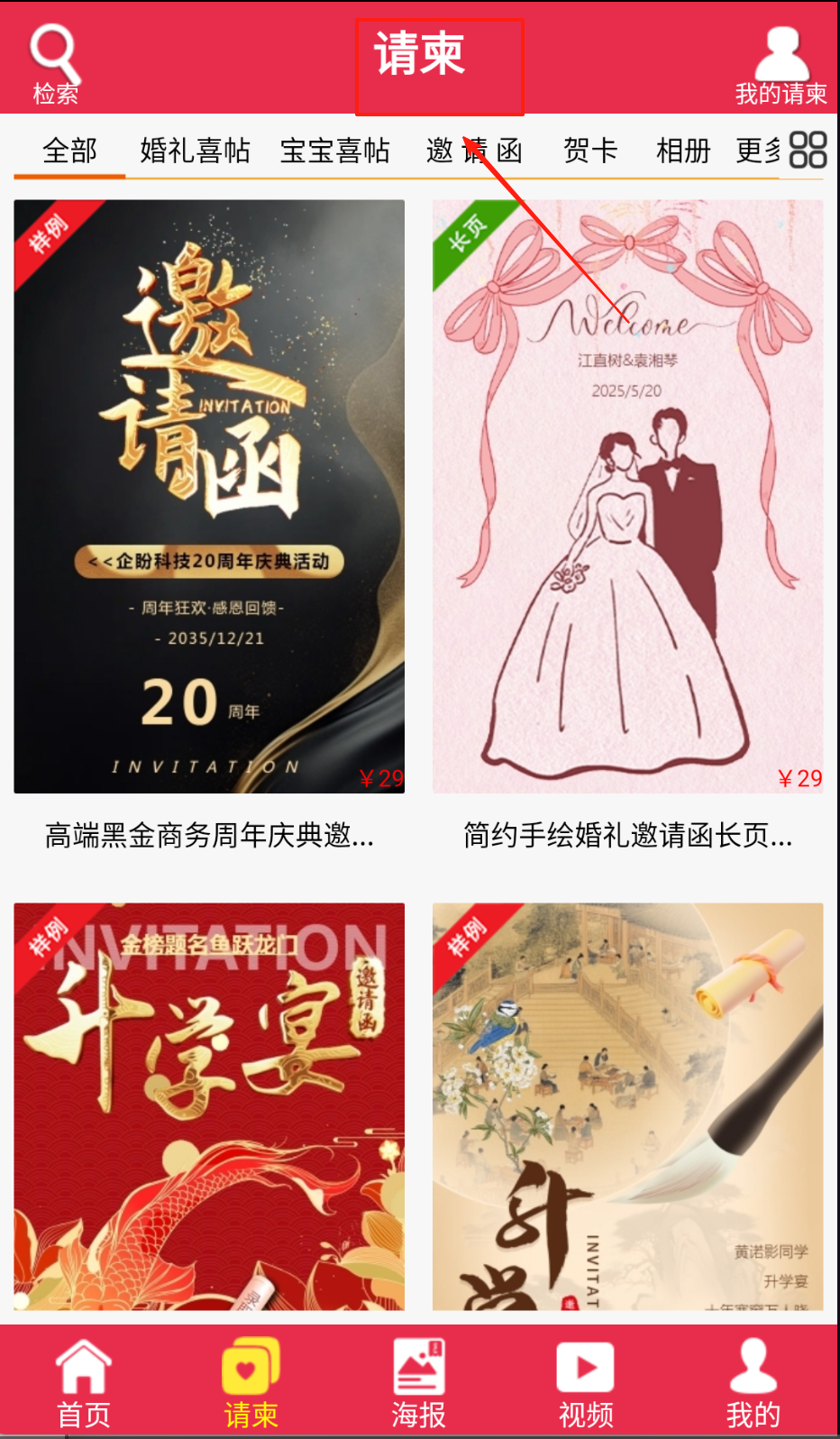840x1439 pixels.
Task: Switch to 贺卡 category
Action: (590, 151)
